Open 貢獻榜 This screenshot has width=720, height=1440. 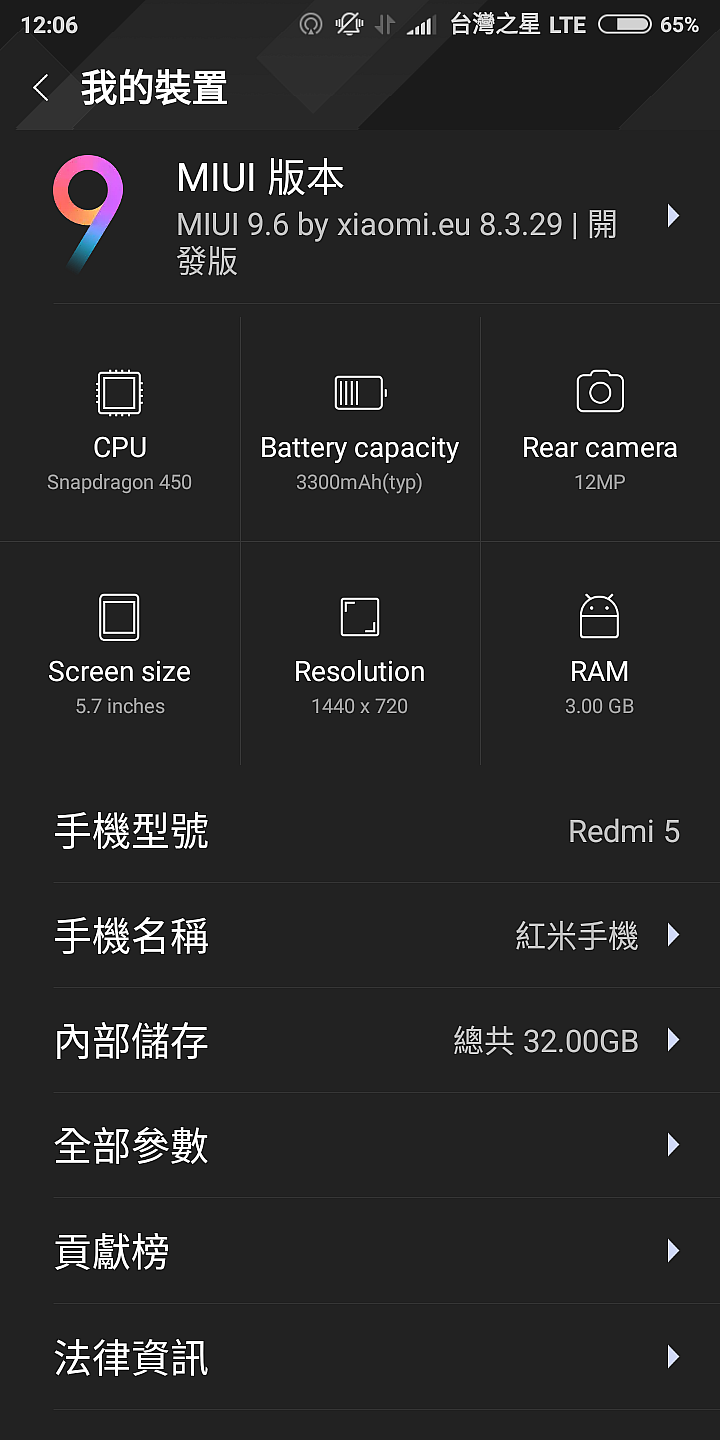[x=360, y=1251]
